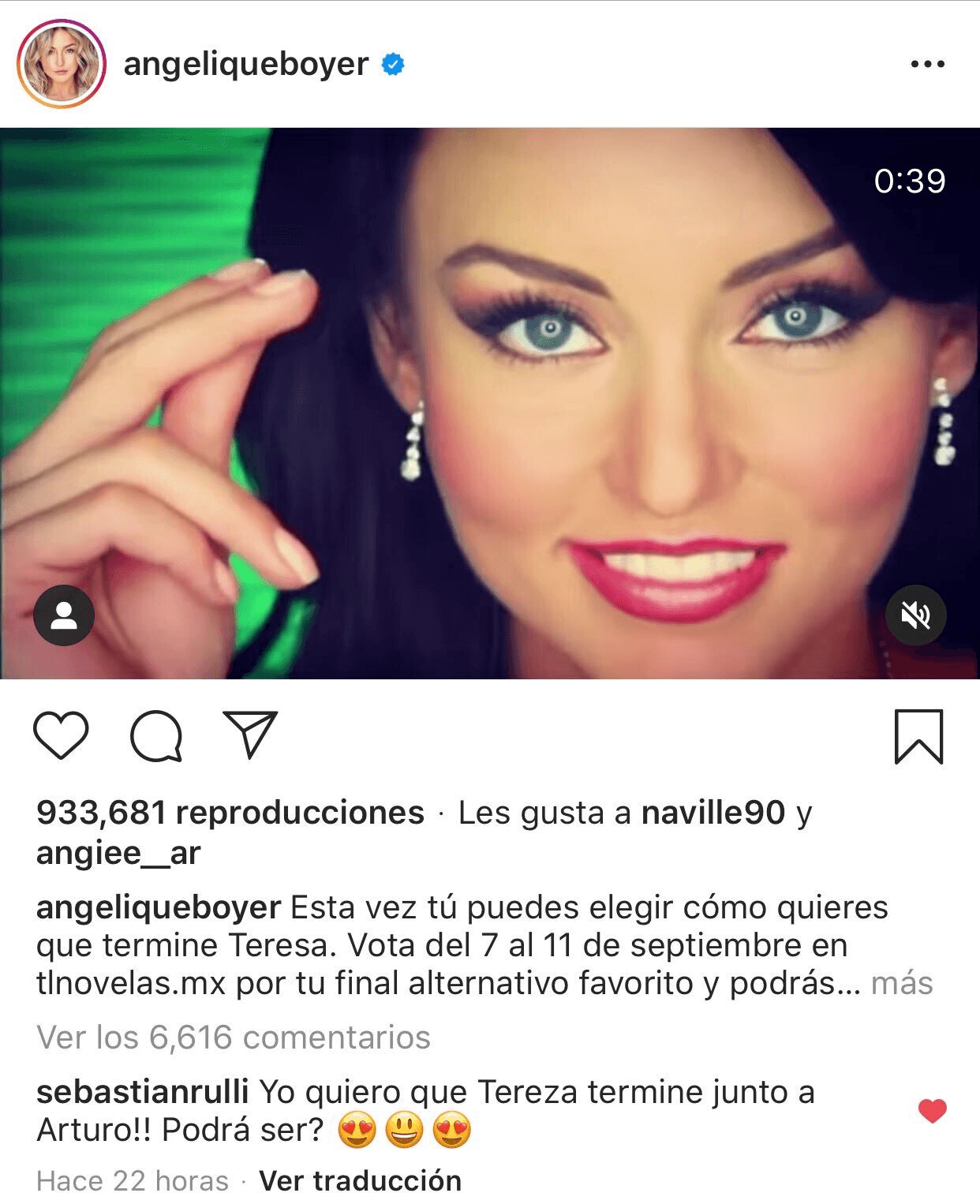Save the post with the bookmark icon

tap(918, 737)
